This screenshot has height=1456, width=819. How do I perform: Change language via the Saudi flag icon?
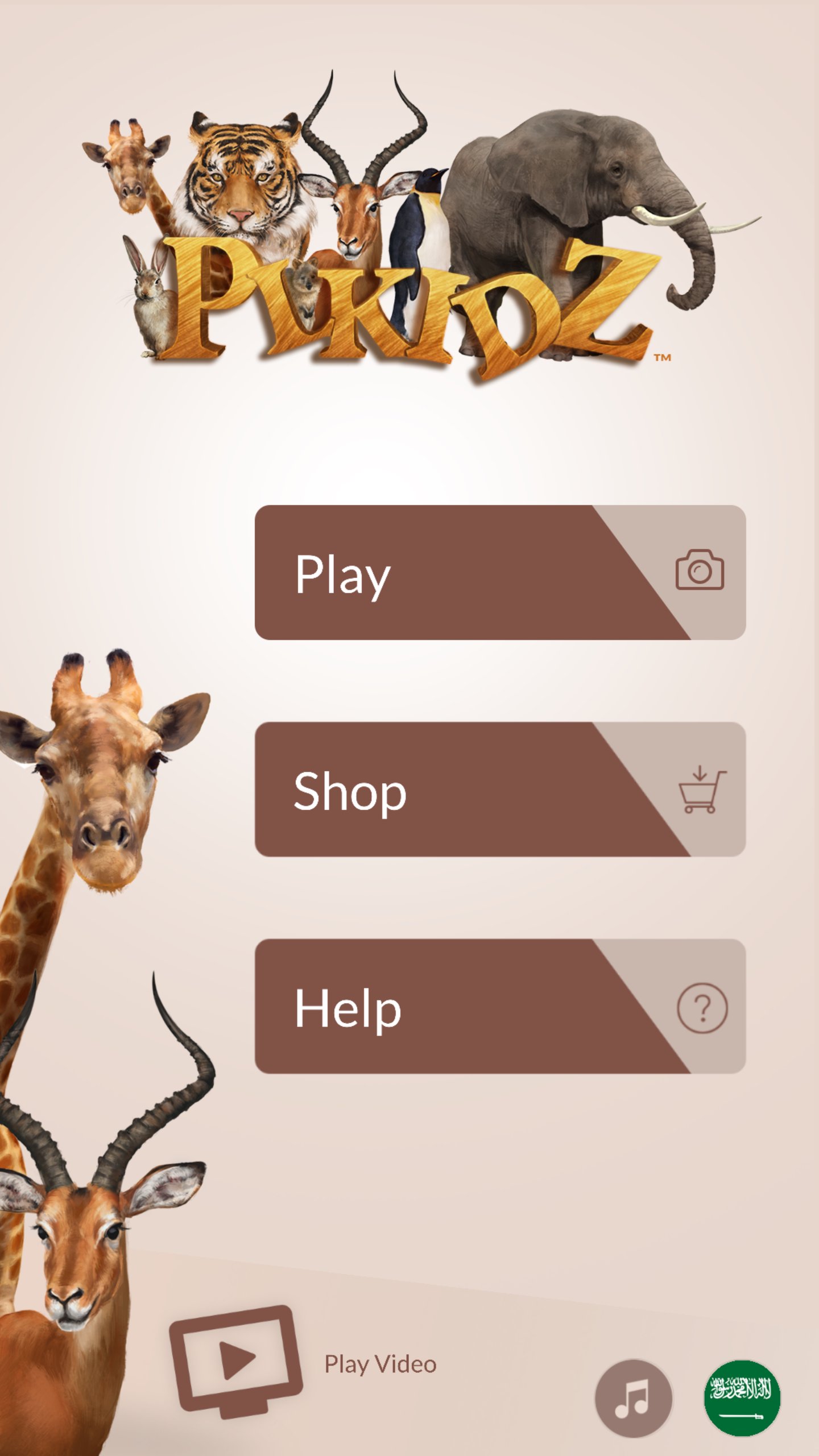(x=742, y=1398)
